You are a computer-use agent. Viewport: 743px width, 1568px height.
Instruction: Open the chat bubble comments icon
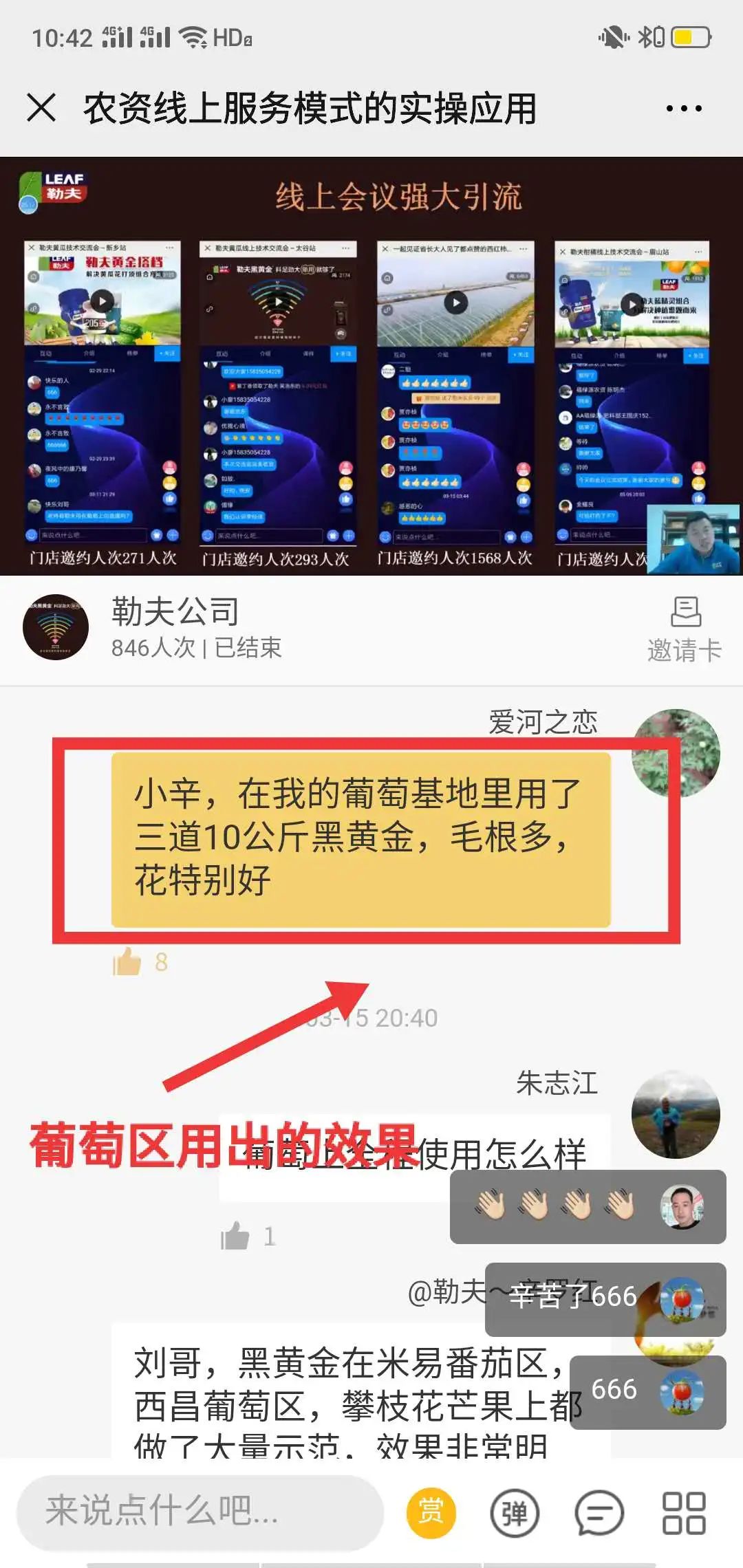tap(599, 1512)
